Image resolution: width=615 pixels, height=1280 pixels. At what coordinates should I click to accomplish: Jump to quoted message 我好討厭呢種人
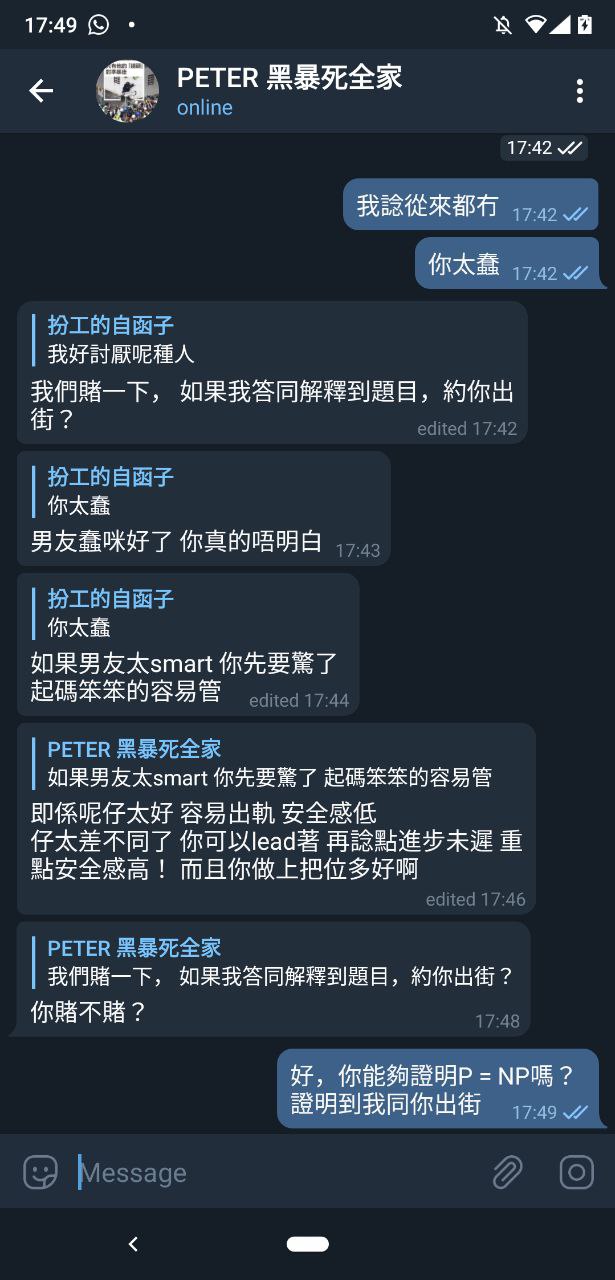coord(122,340)
